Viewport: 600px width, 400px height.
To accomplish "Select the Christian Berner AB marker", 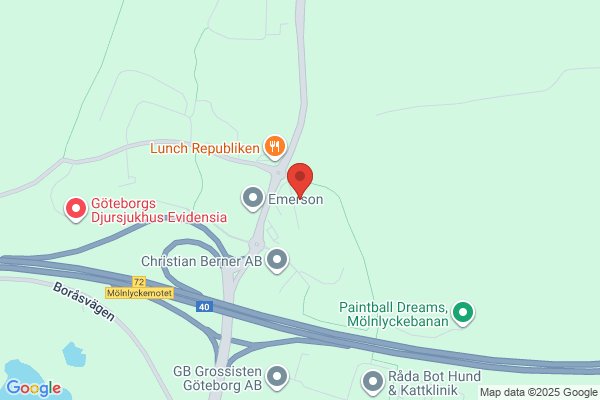I will coord(277,261).
